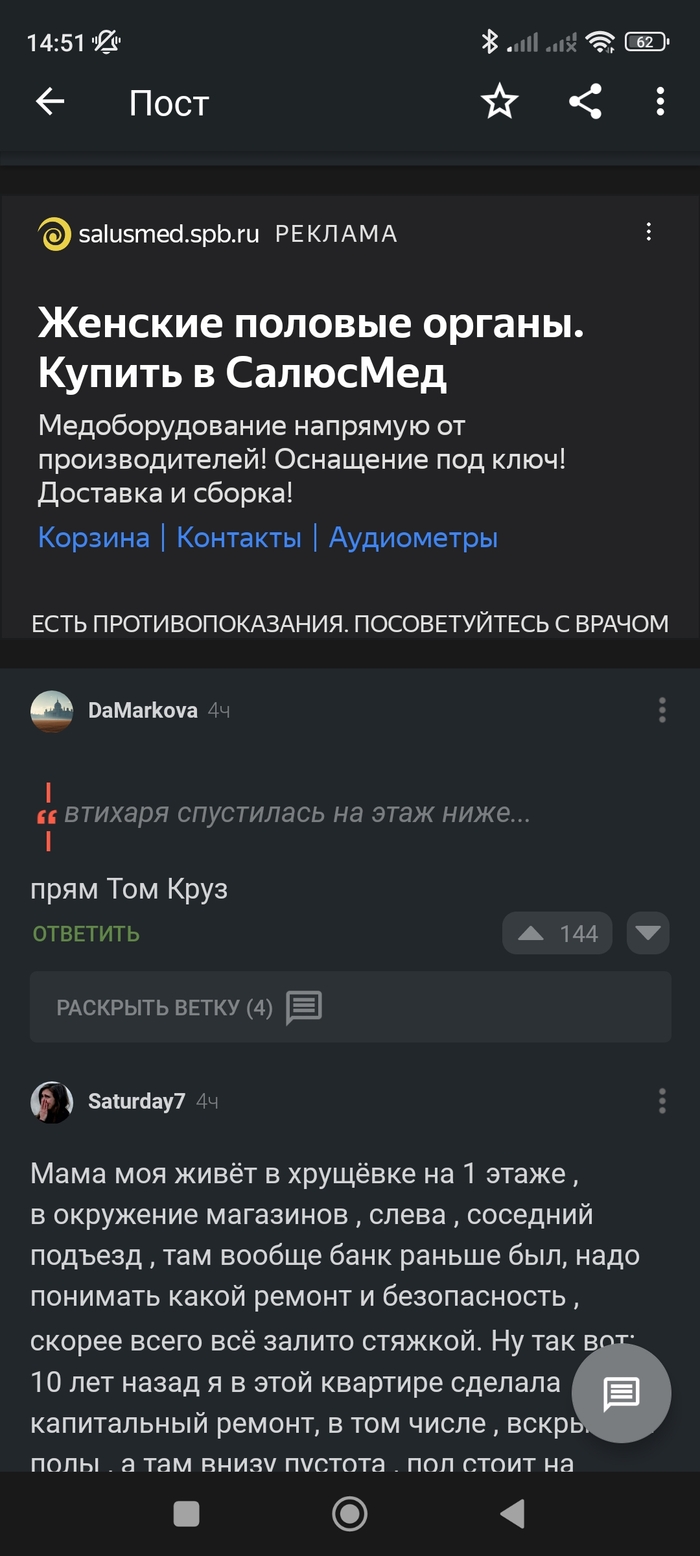This screenshot has height=1556, width=700.
Task: Open options menu for DaMarkova's comment
Action: click(x=662, y=711)
